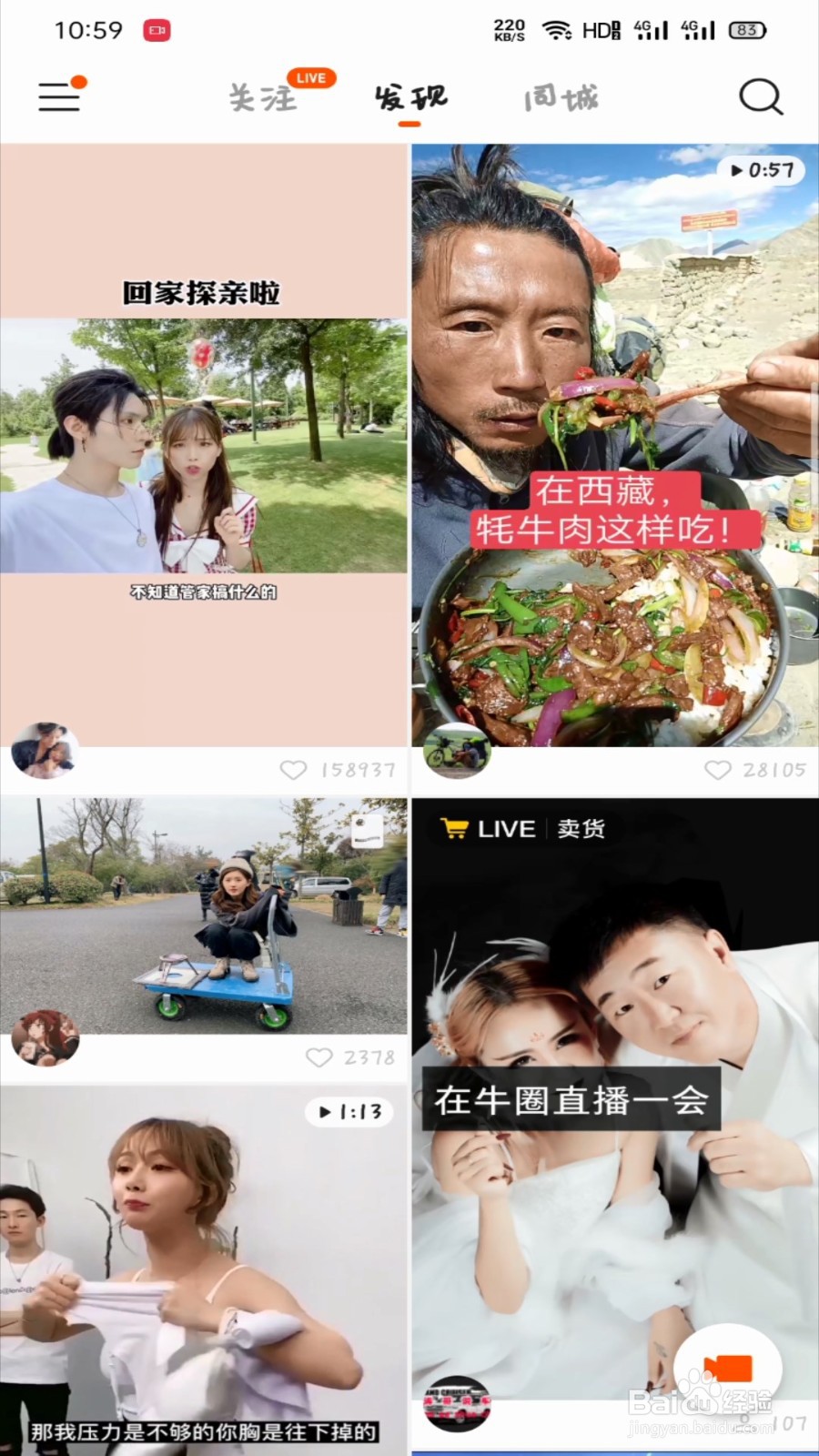Tap the search icon
This screenshot has height=1456, width=819.
click(x=760, y=96)
